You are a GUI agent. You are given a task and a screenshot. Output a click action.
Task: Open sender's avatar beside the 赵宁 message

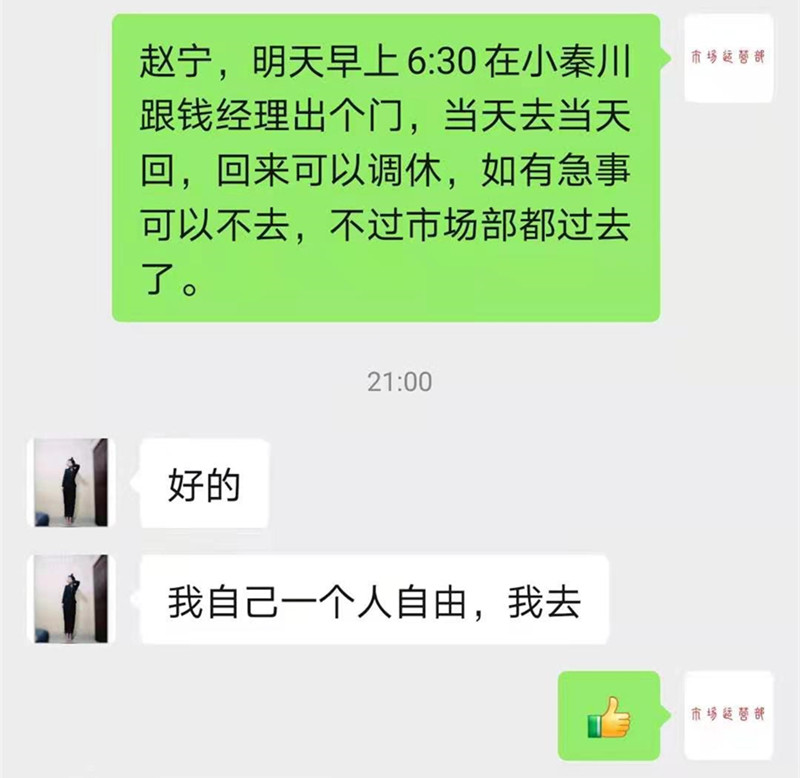click(x=728, y=58)
